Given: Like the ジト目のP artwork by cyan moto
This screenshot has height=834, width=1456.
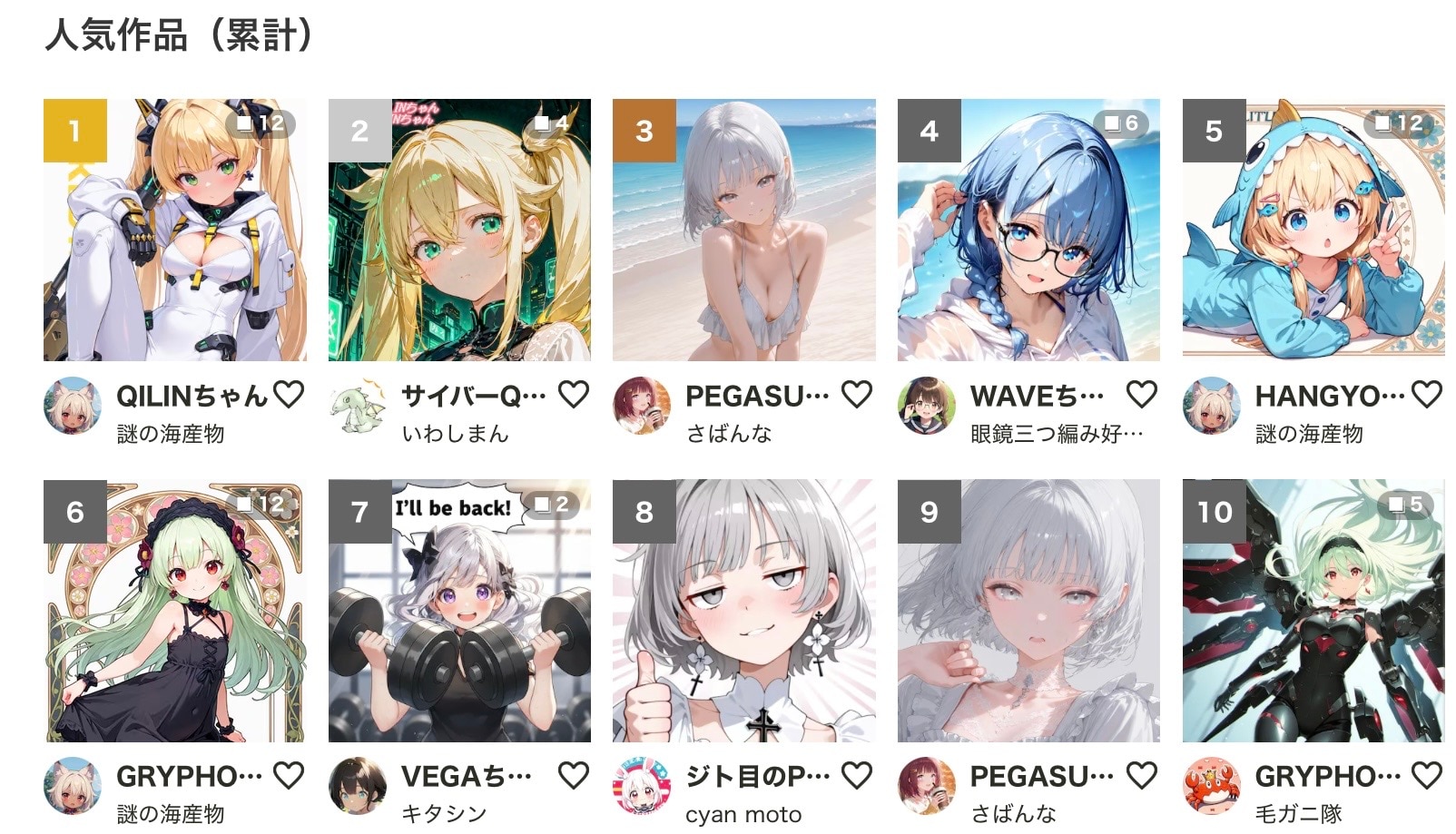Looking at the screenshot, I should (x=857, y=776).
